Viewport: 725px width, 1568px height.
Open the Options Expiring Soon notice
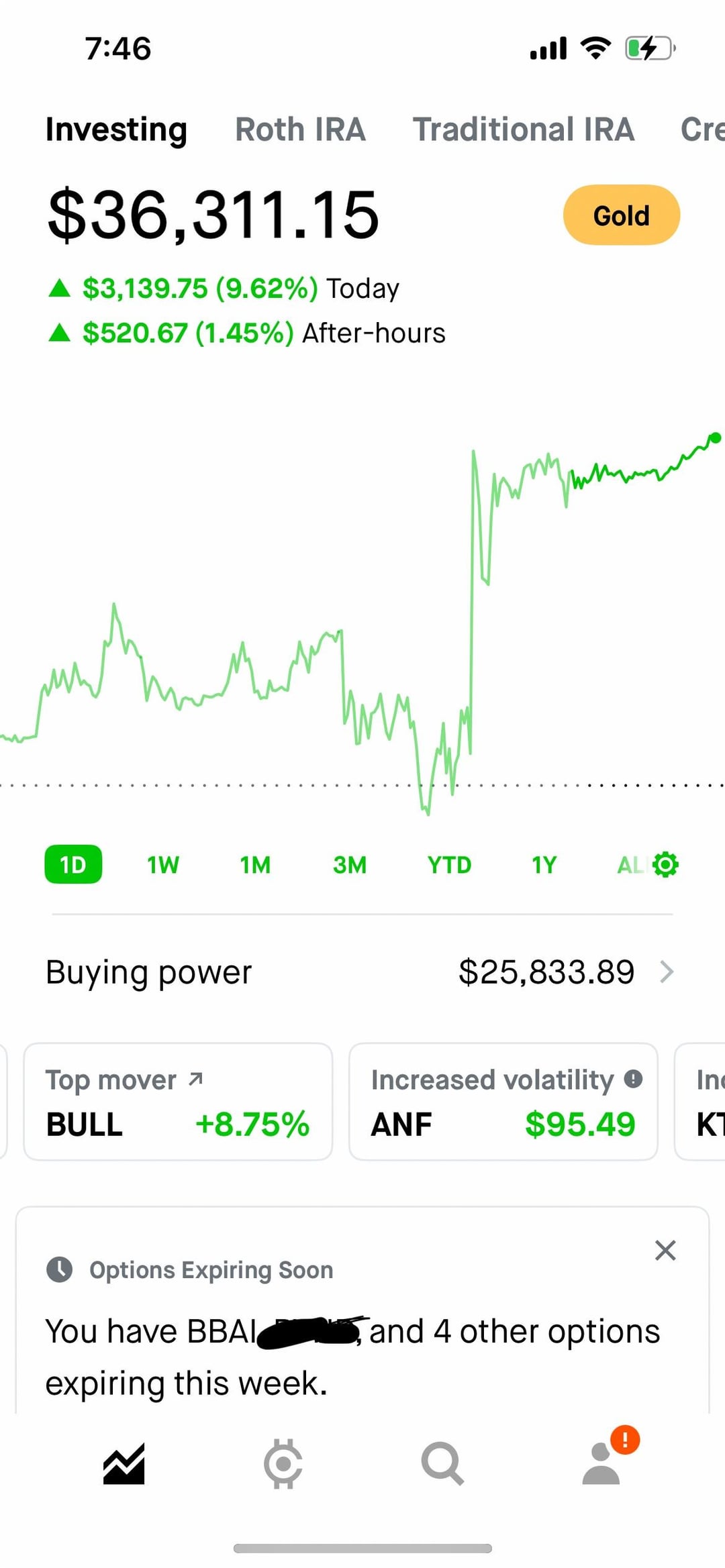[352, 1355]
